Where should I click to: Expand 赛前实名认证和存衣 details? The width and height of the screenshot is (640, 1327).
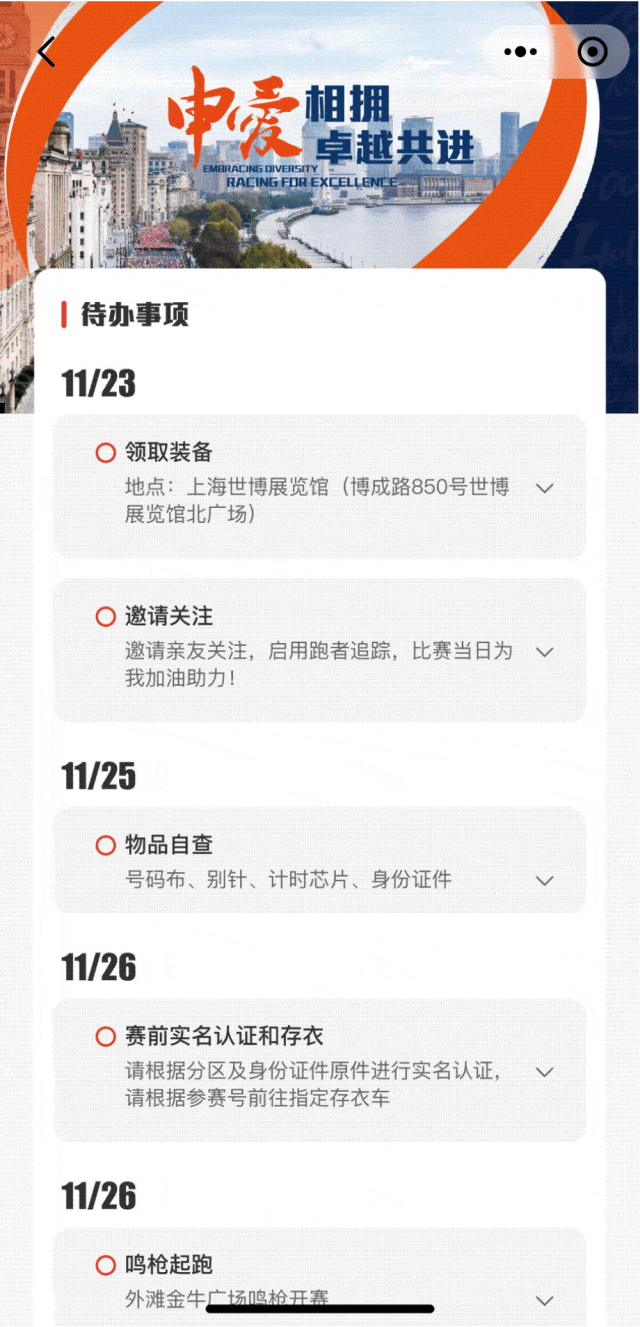pyautogui.click(x=545, y=1072)
